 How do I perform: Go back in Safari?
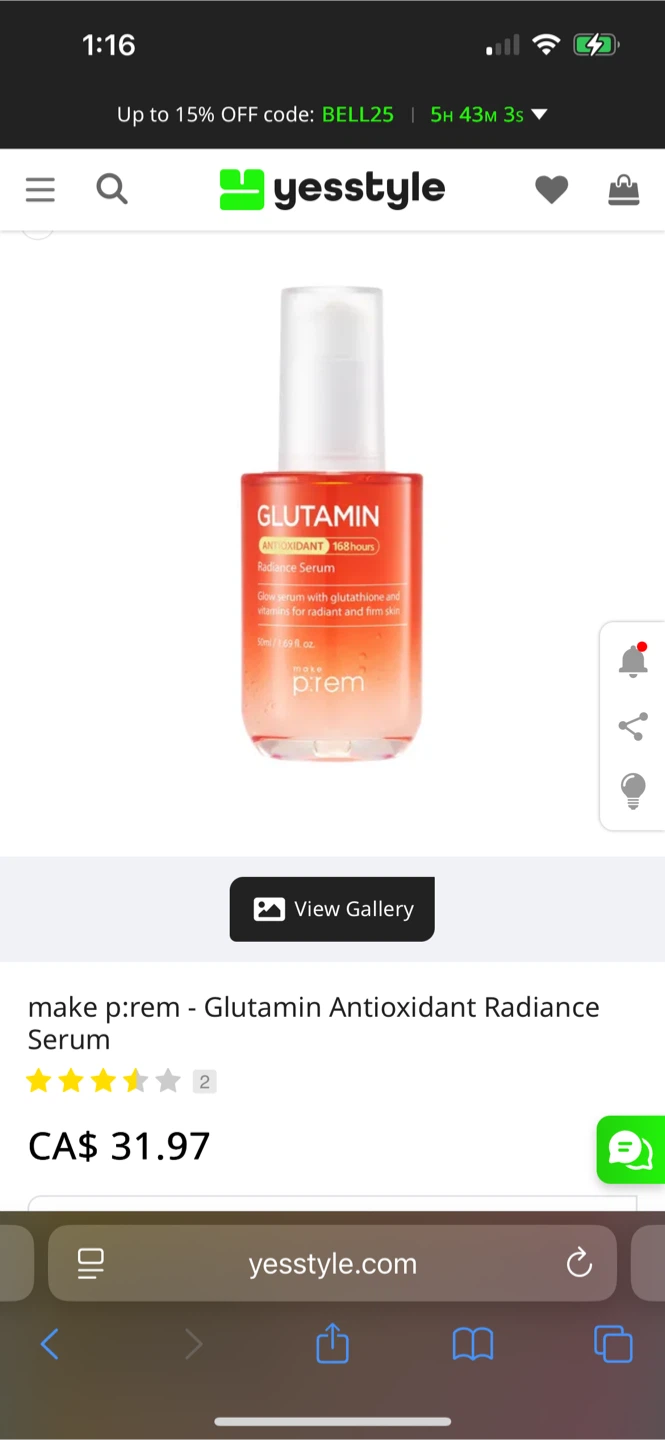(49, 1344)
